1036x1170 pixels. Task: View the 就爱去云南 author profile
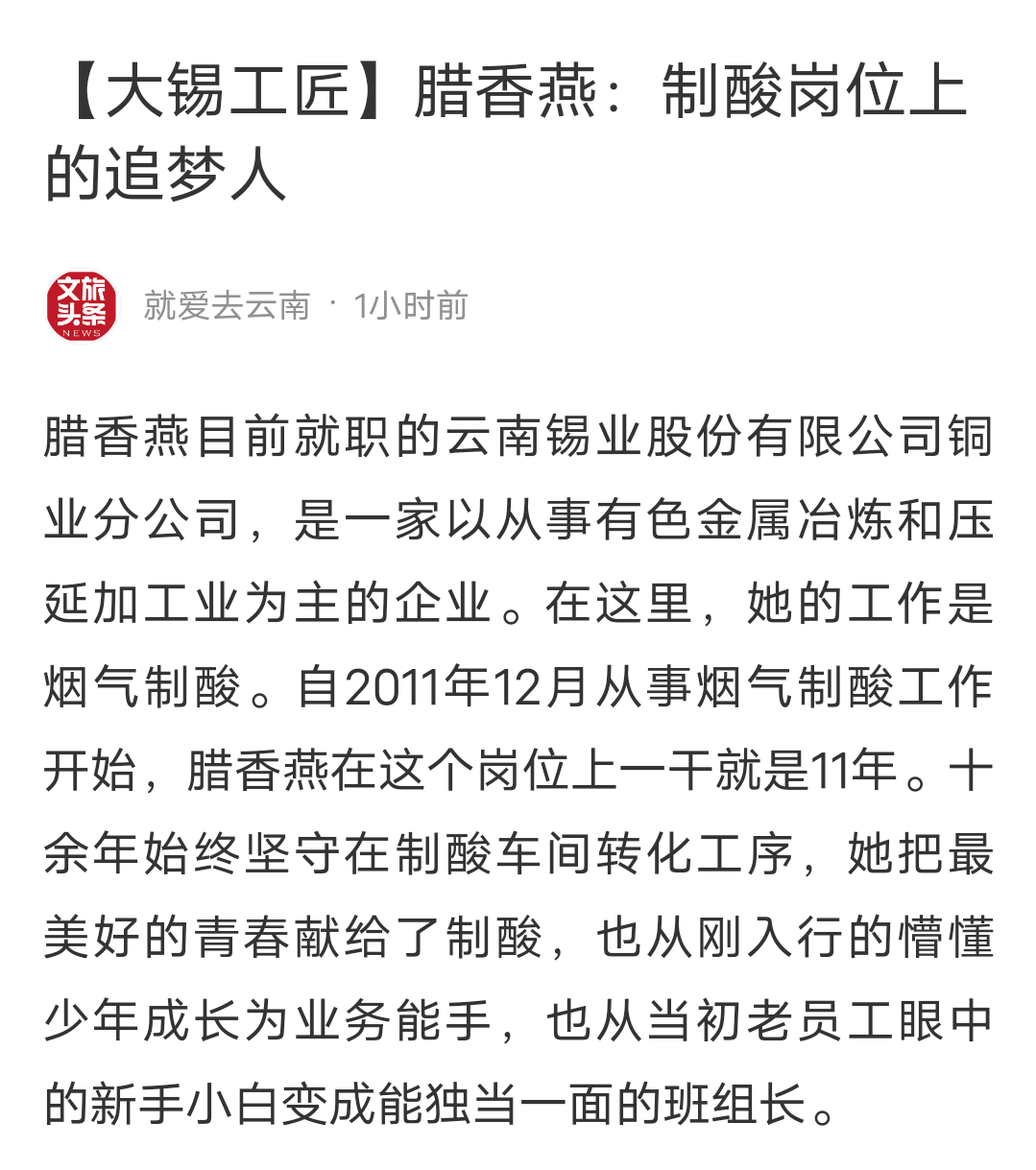pos(227,306)
